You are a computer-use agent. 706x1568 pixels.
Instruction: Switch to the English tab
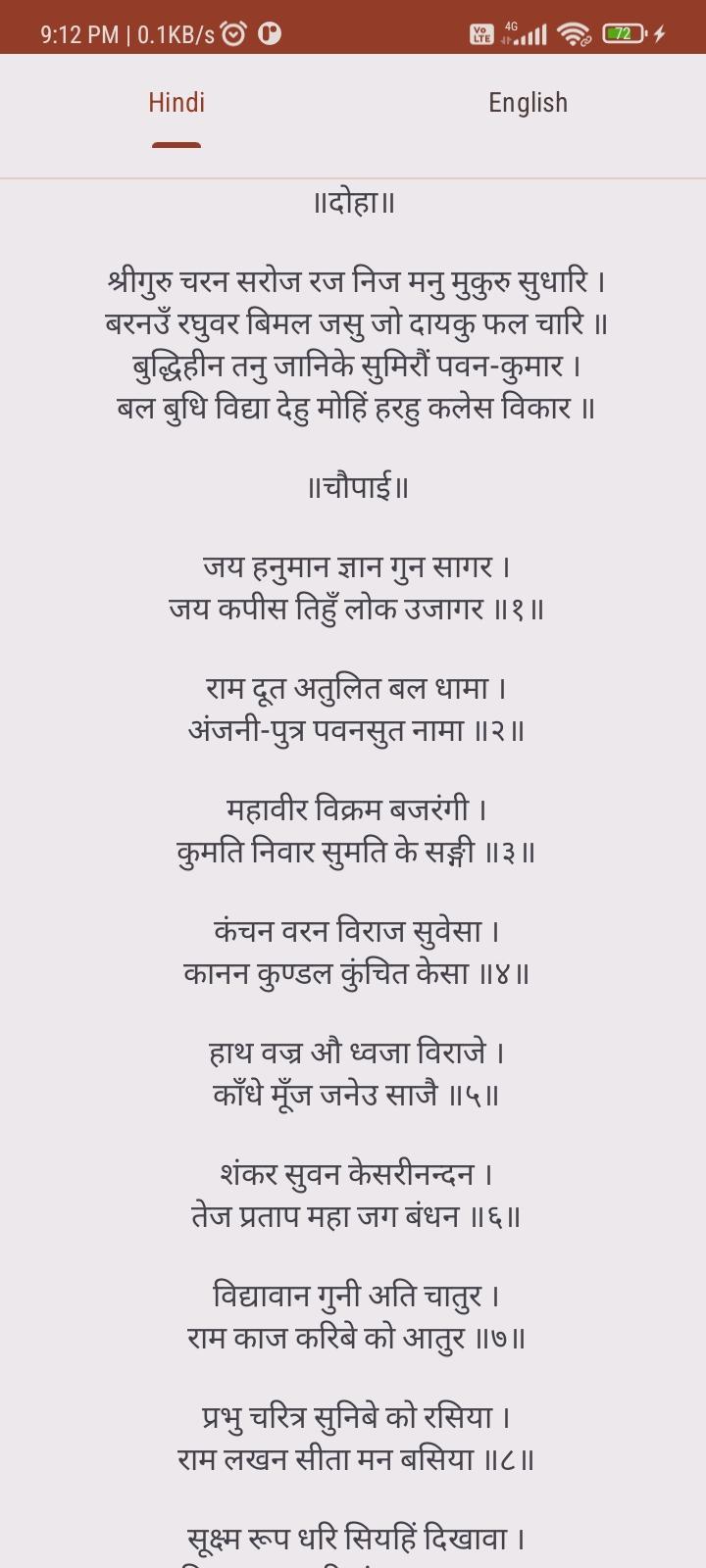[x=528, y=104]
